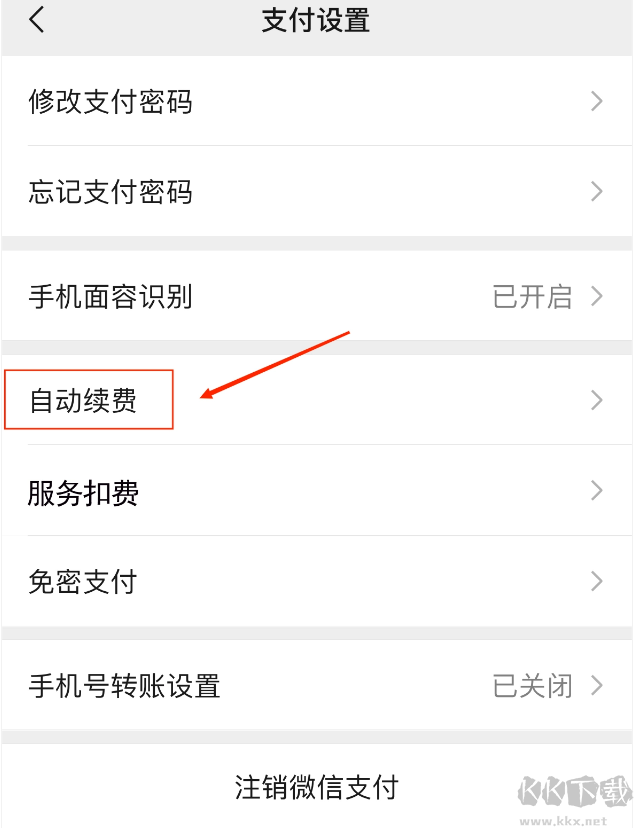Go back from 支付设置 page
This screenshot has height=828, width=634.
(x=38, y=20)
